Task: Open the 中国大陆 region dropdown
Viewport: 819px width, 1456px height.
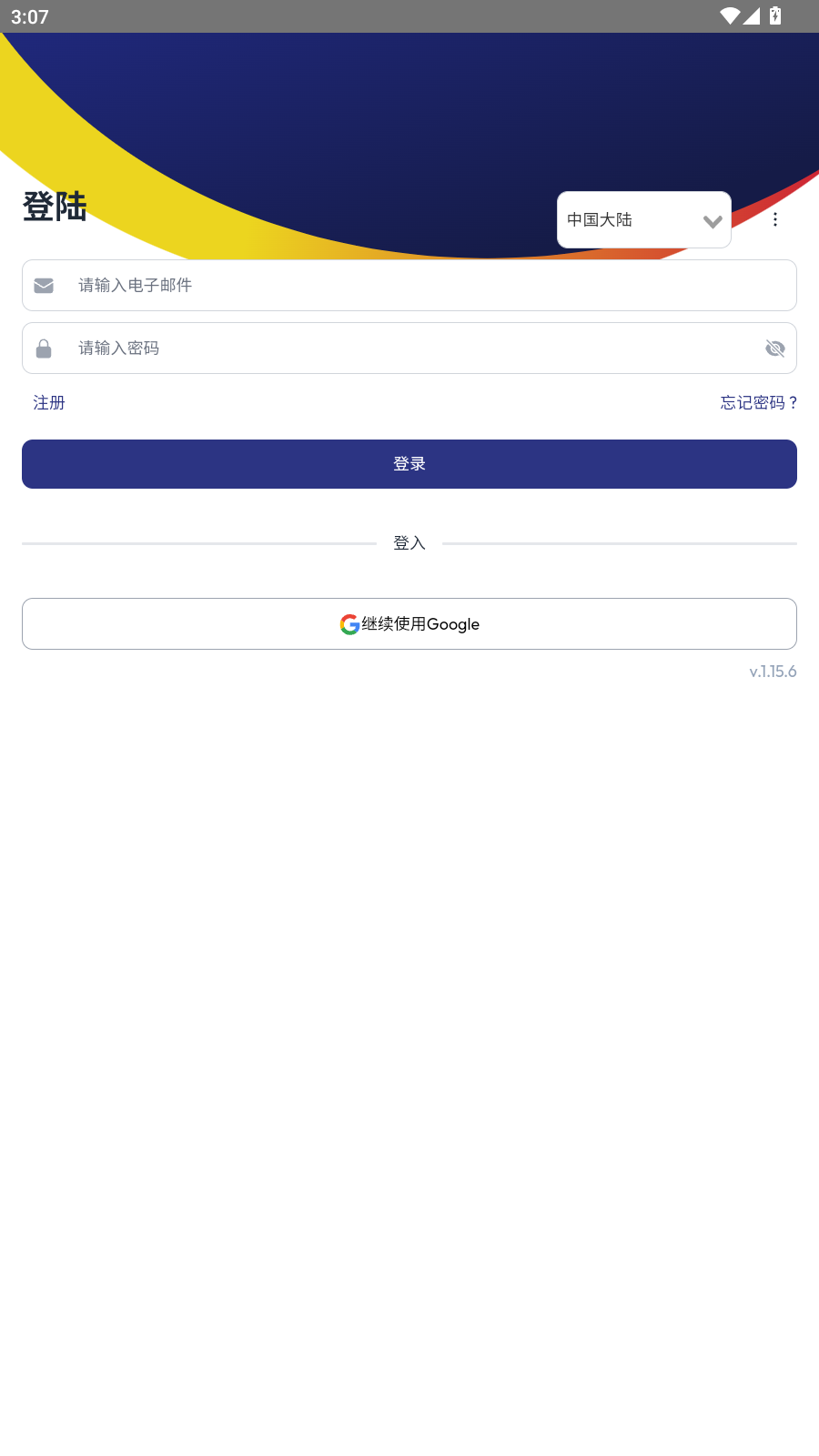Action: 644,219
